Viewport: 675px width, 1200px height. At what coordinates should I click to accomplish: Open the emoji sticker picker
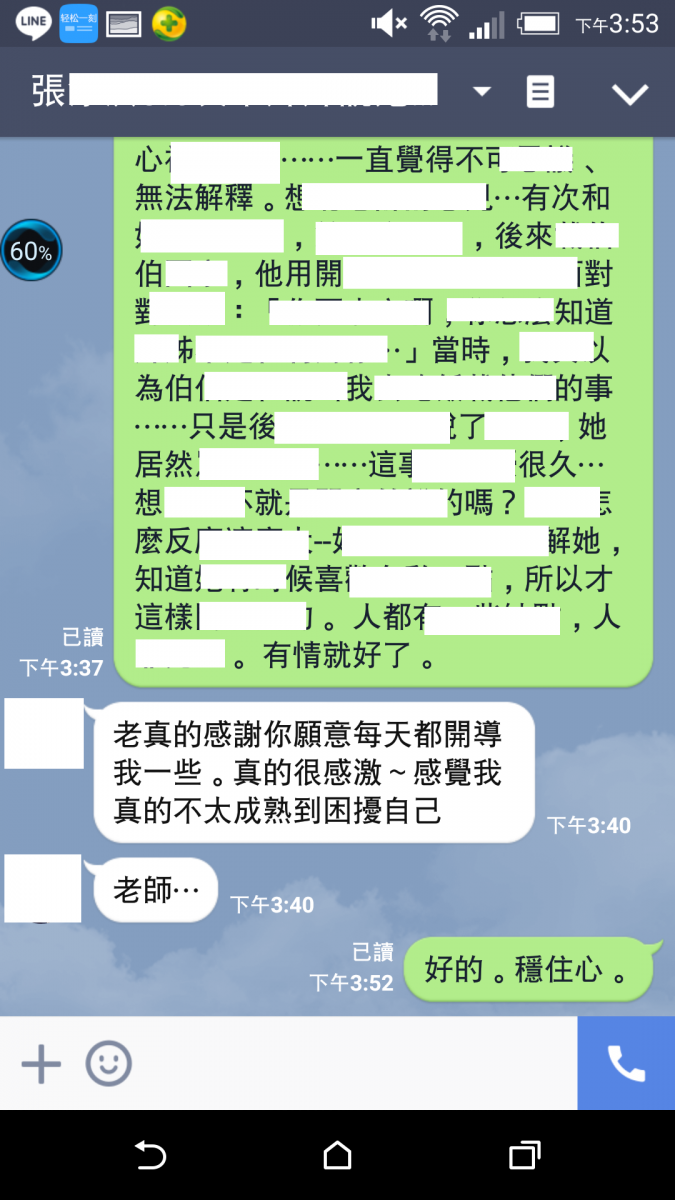[x=108, y=1064]
